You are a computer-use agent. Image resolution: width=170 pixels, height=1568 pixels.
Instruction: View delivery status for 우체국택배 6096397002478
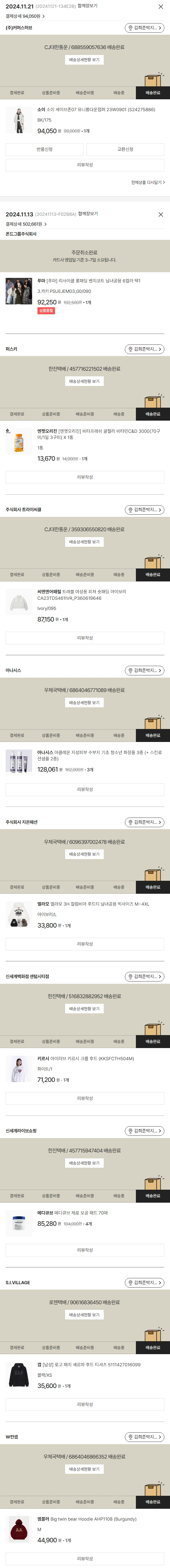pyautogui.click(x=85, y=854)
